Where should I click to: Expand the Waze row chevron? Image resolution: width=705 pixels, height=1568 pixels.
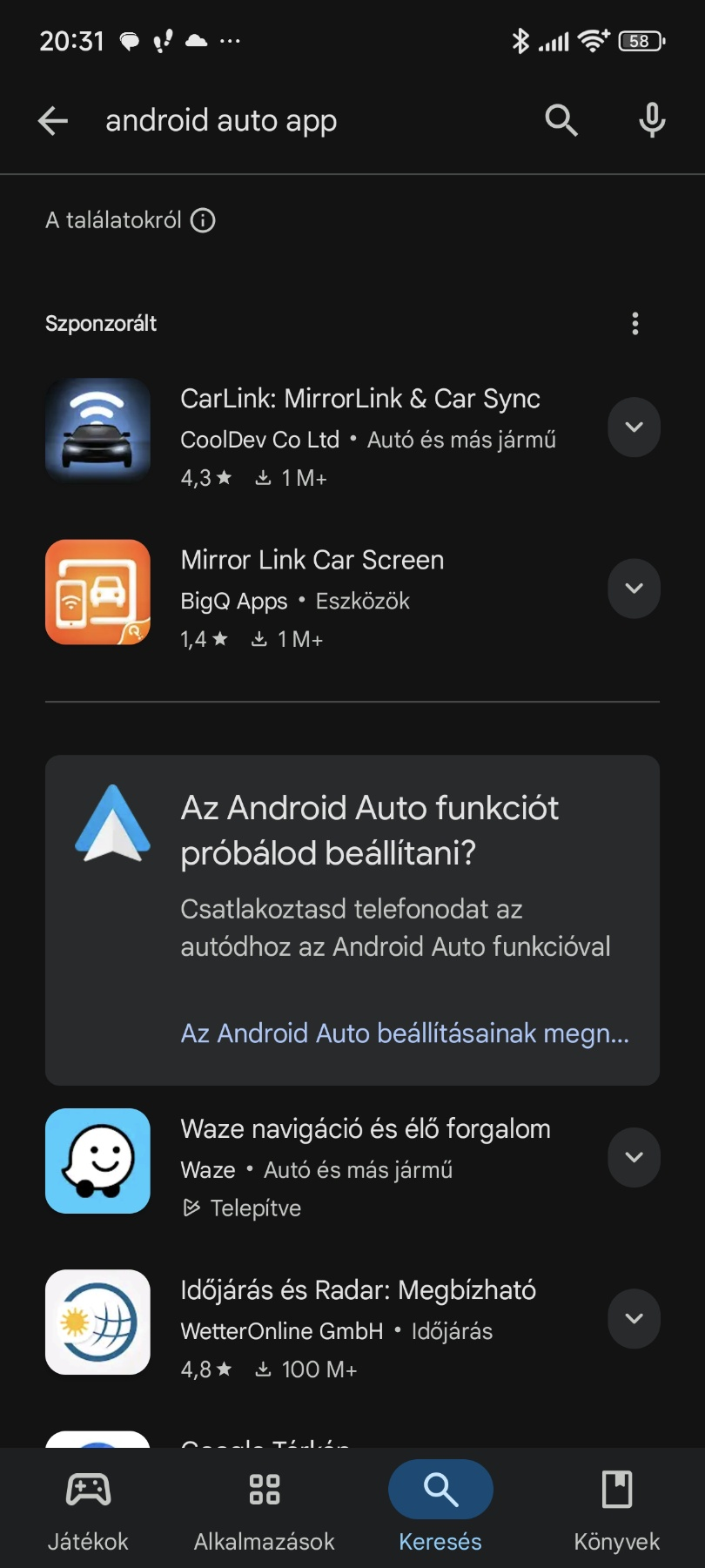(x=634, y=1158)
